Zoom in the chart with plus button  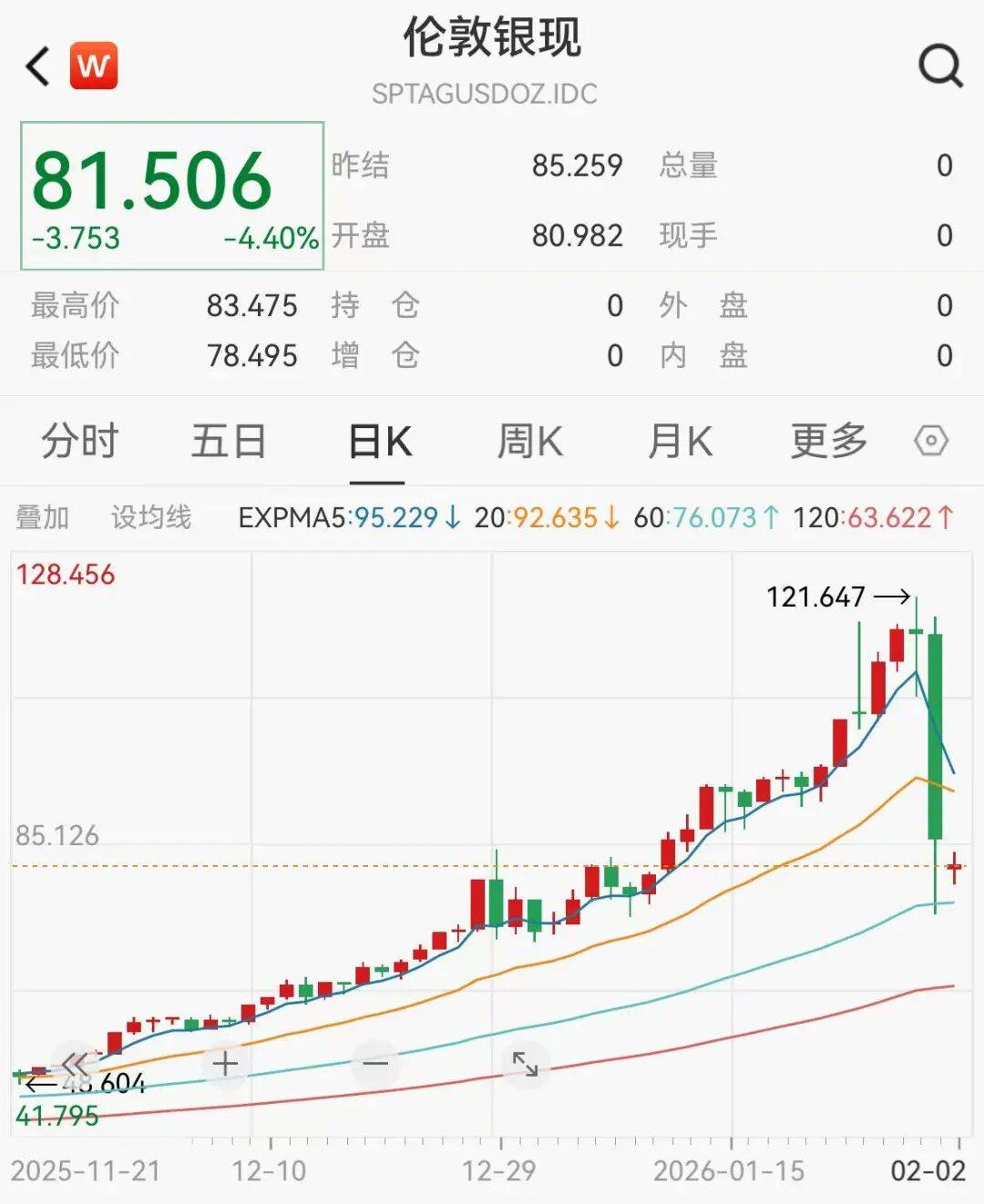(x=225, y=1063)
